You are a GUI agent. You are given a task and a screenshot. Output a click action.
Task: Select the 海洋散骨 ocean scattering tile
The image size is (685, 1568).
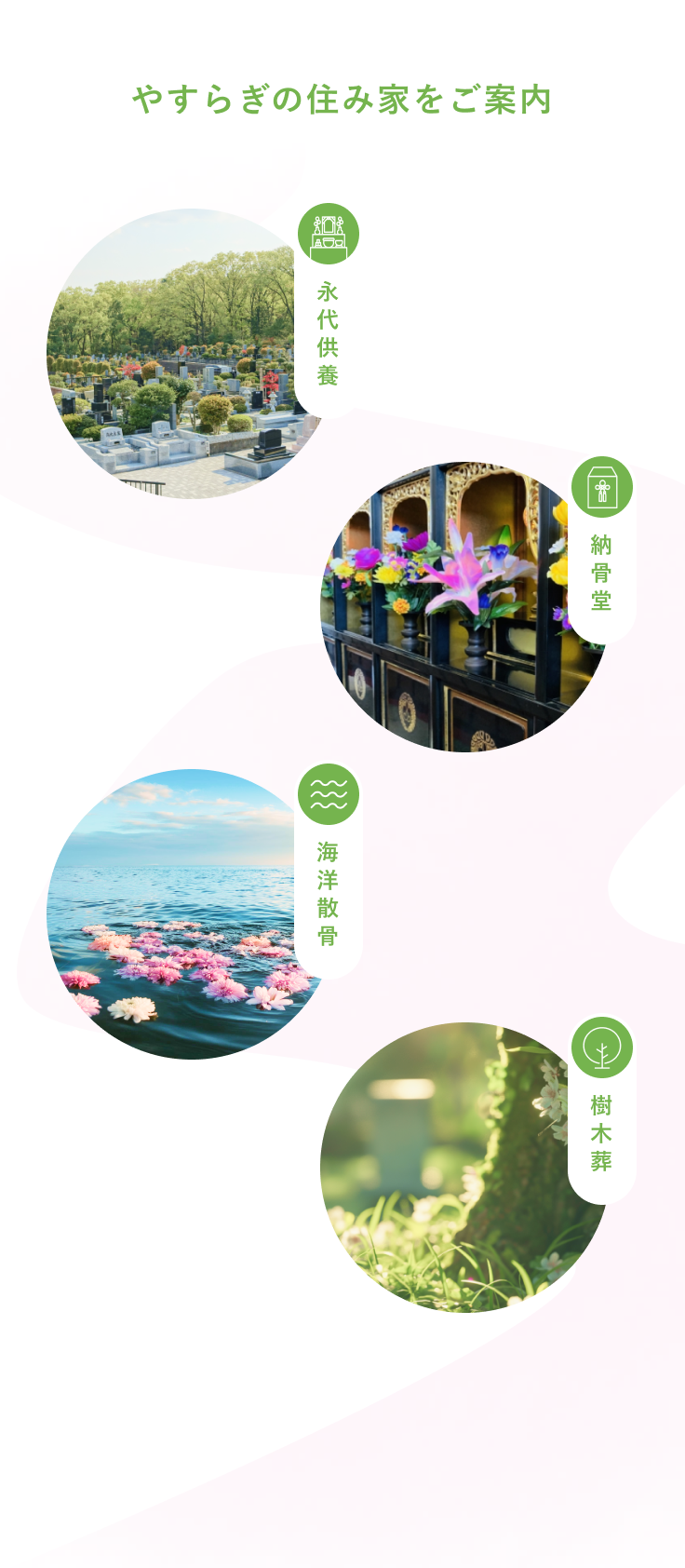pyautogui.click(x=191, y=914)
